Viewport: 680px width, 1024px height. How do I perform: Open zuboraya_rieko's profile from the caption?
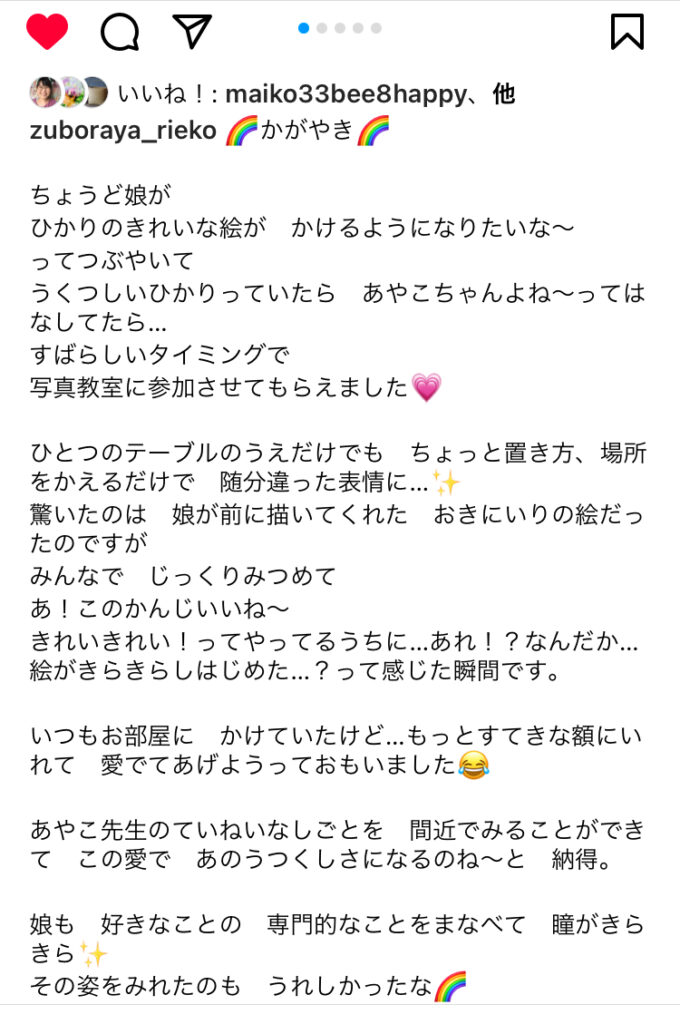pos(123,131)
